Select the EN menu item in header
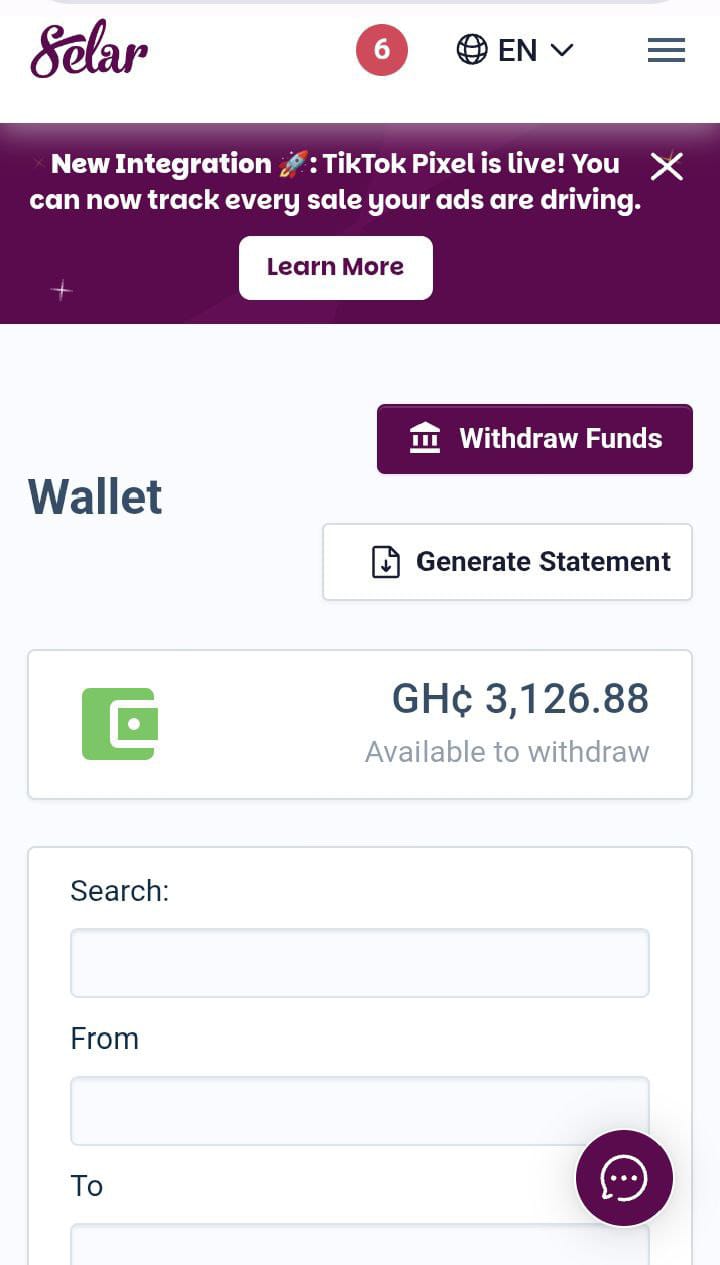This screenshot has width=720, height=1265. tap(518, 49)
